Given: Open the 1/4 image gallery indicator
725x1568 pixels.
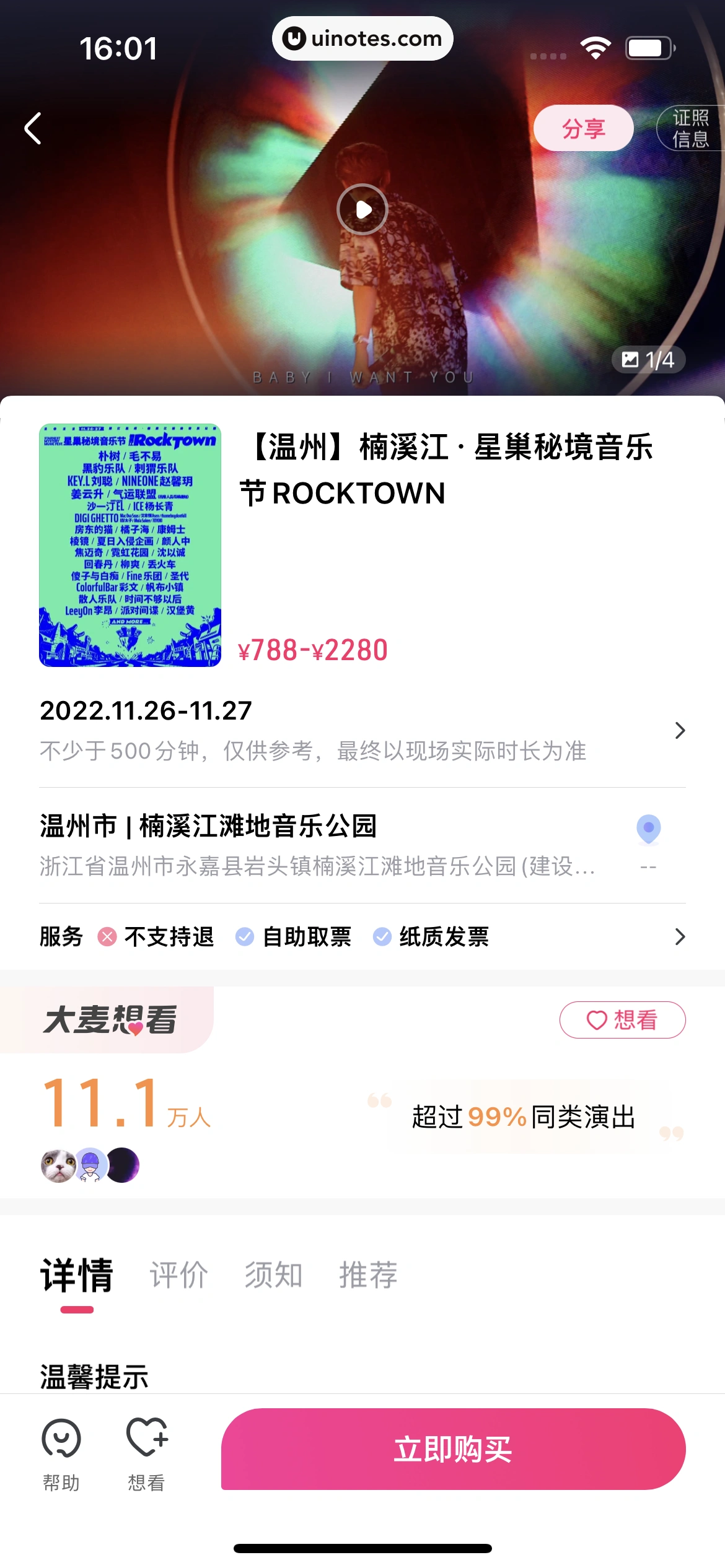Looking at the screenshot, I should (x=648, y=360).
